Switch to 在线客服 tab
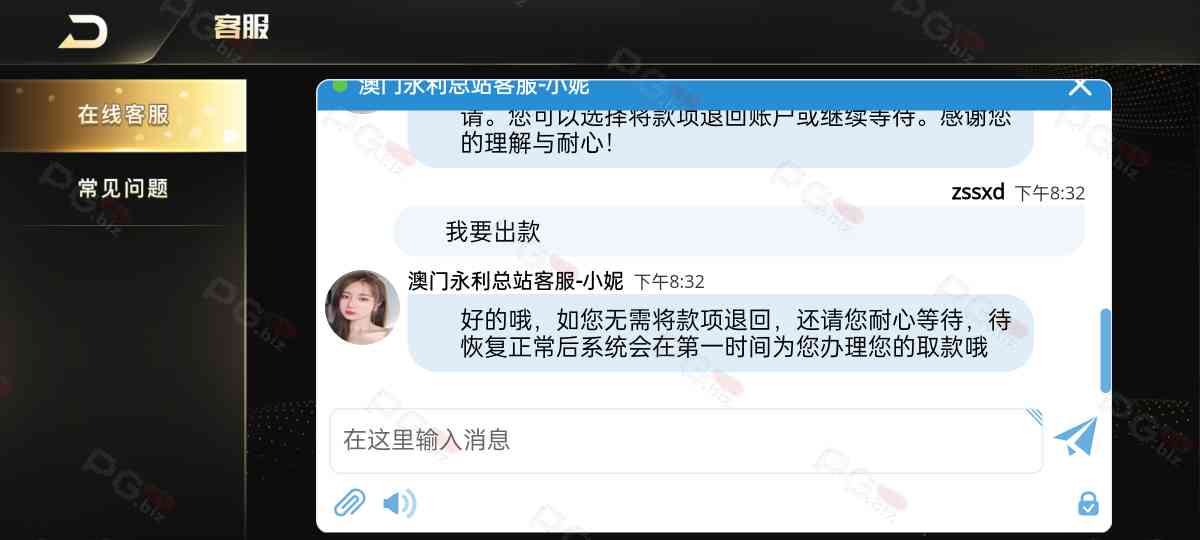The image size is (1200, 540). coord(123,115)
